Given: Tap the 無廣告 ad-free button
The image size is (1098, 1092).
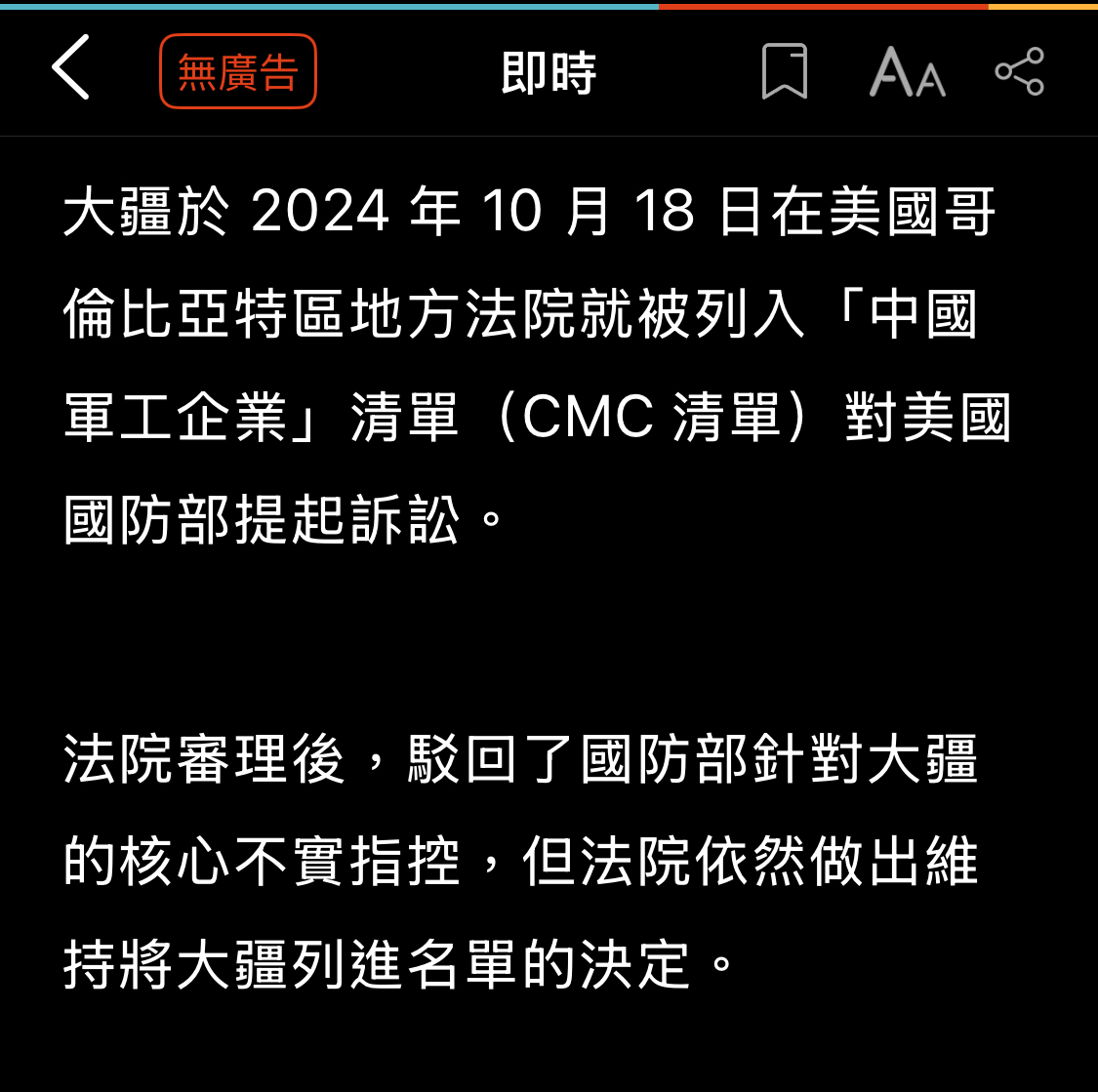Looking at the screenshot, I should pos(238,71).
